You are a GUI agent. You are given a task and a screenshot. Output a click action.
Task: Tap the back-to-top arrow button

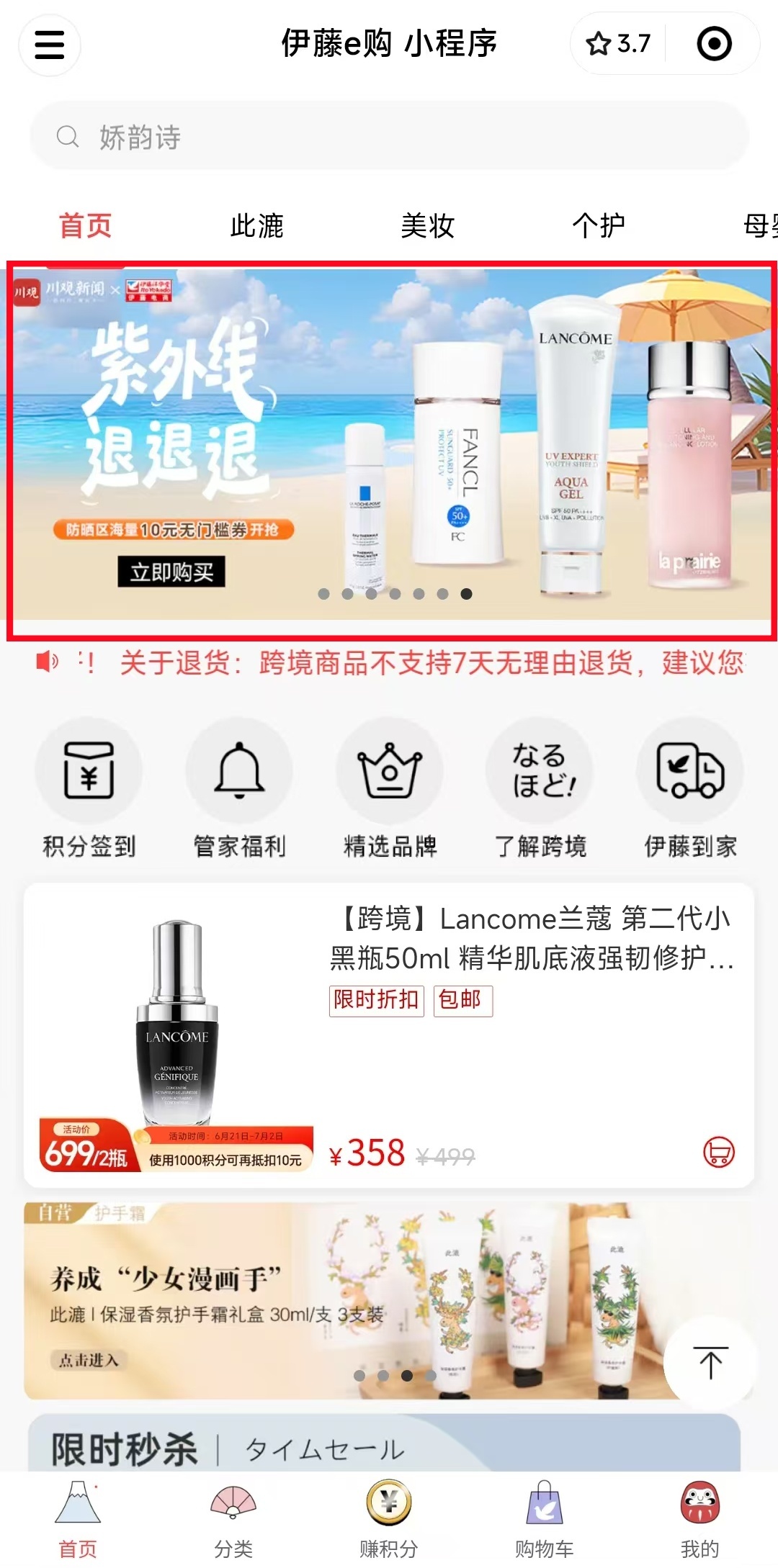pos(710,1362)
